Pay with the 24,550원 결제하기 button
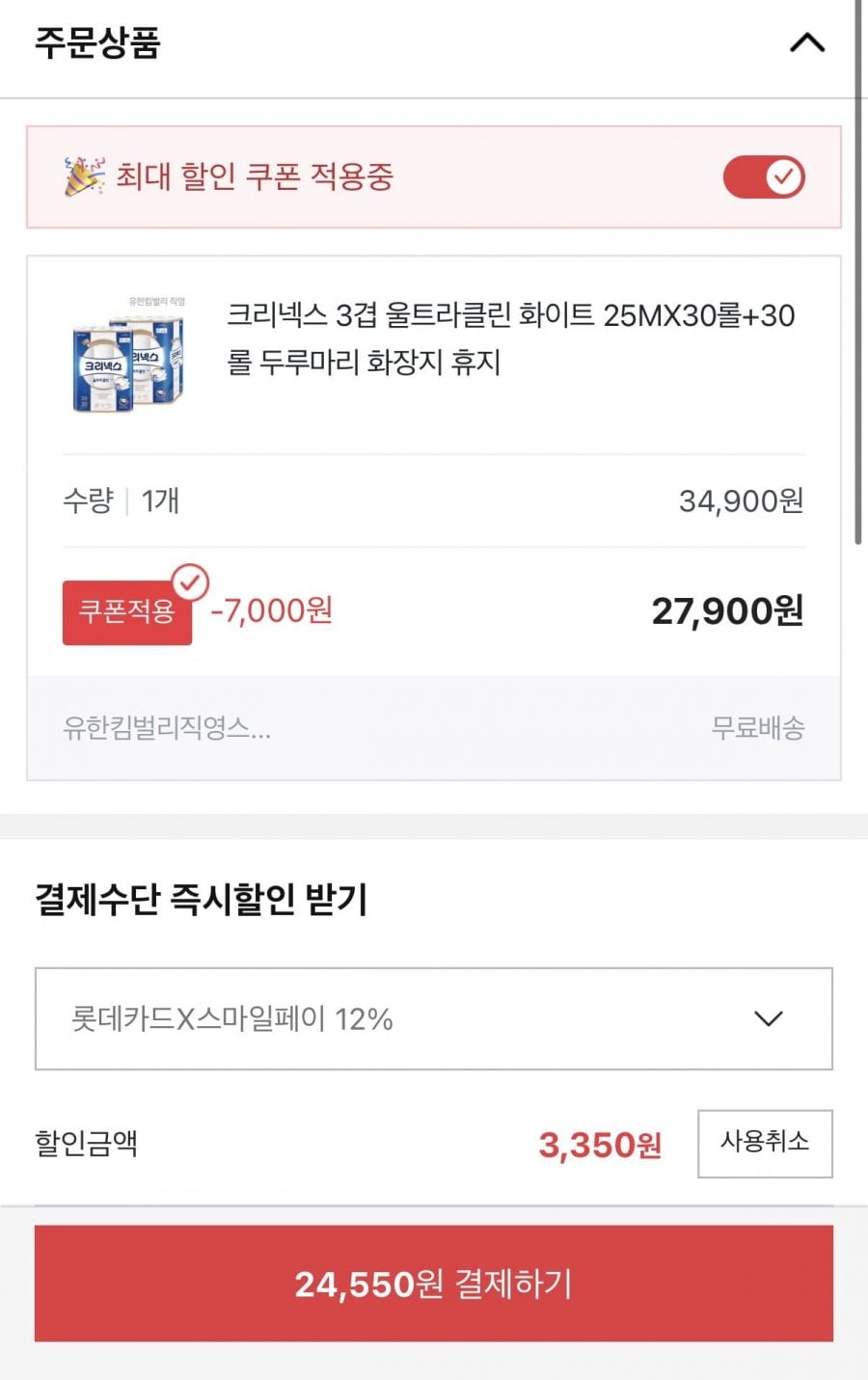 click(434, 1284)
